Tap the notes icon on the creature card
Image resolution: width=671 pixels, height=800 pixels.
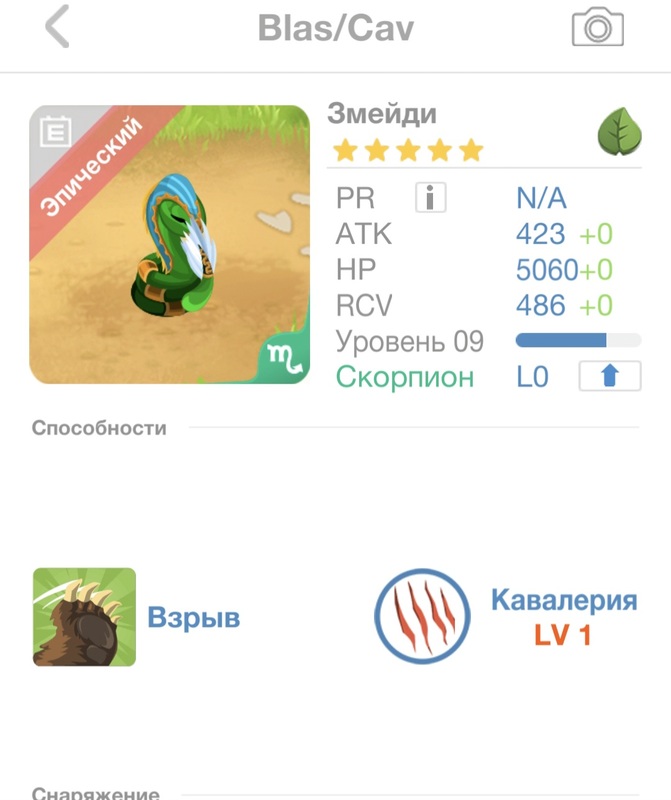52,132
